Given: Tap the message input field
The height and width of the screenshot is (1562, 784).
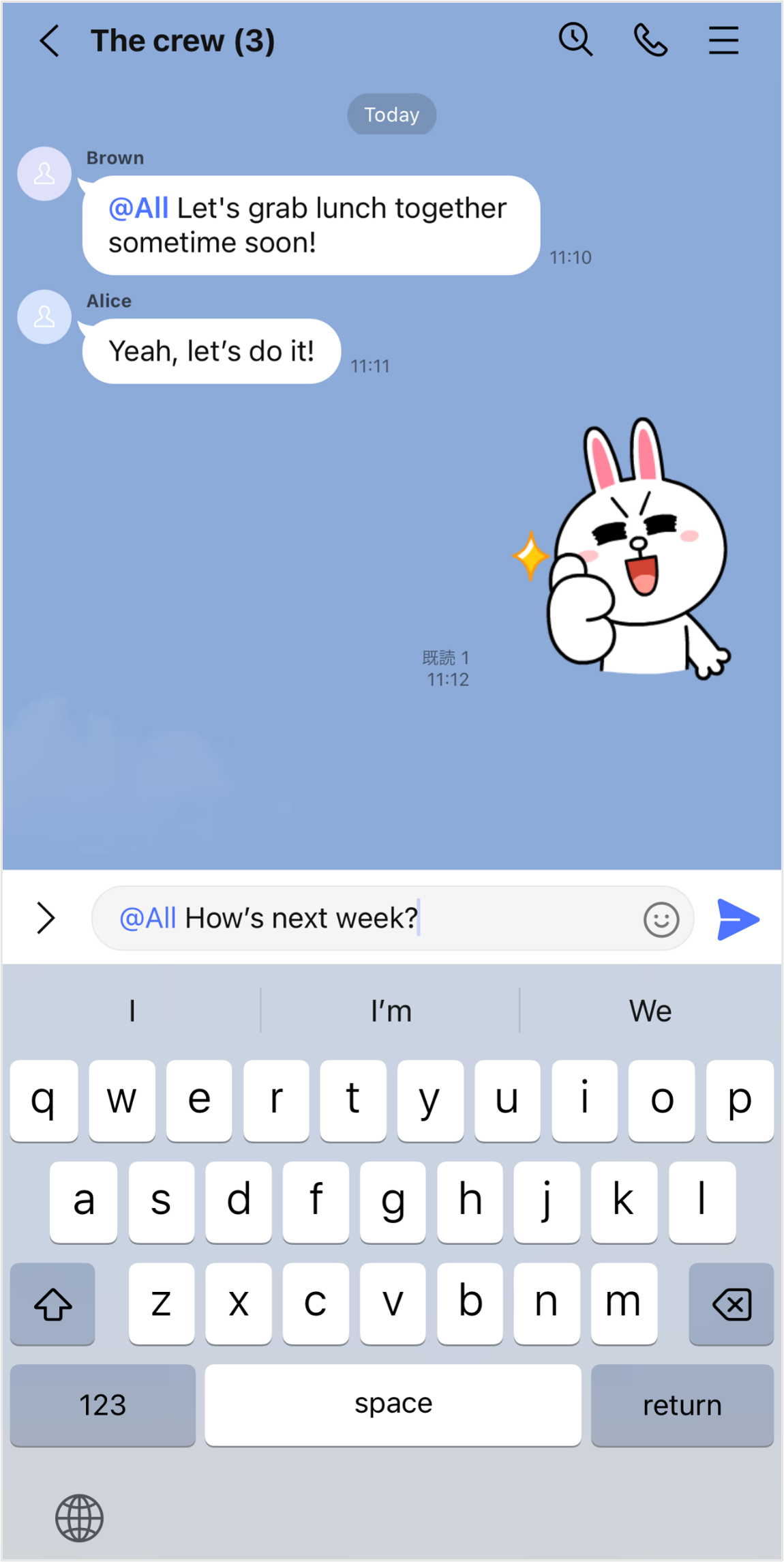Looking at the screenshot, I should click(368, 918).
